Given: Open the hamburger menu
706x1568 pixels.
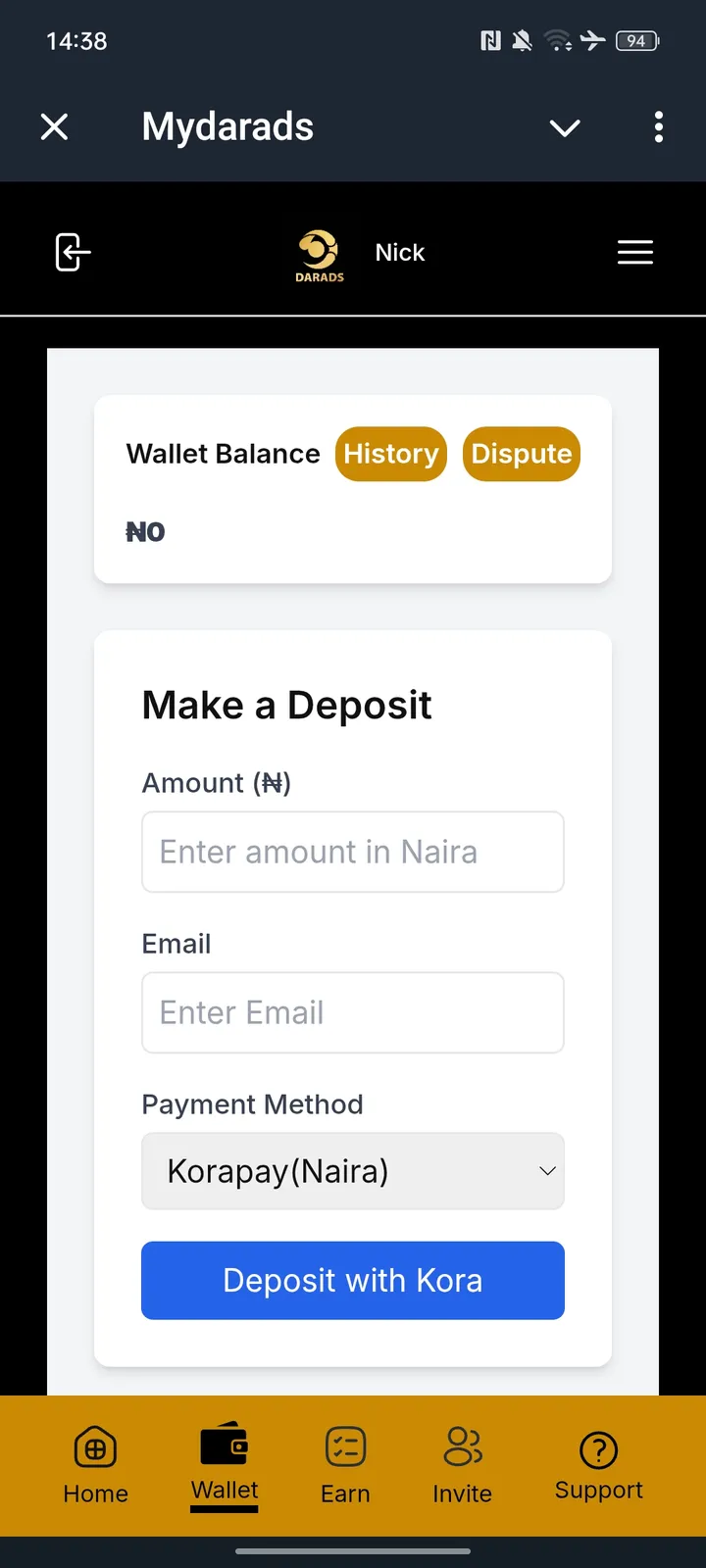Looking at the screenshot, I should 634,252.
